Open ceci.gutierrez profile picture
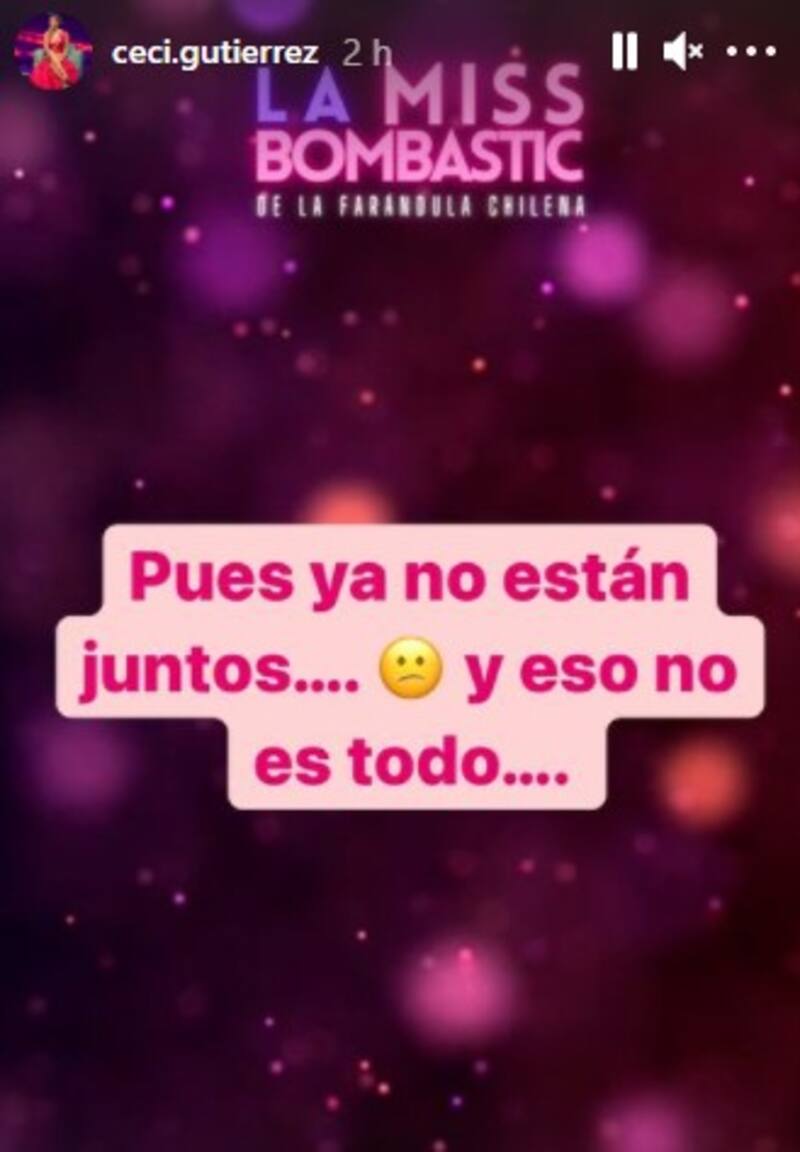 54,51
